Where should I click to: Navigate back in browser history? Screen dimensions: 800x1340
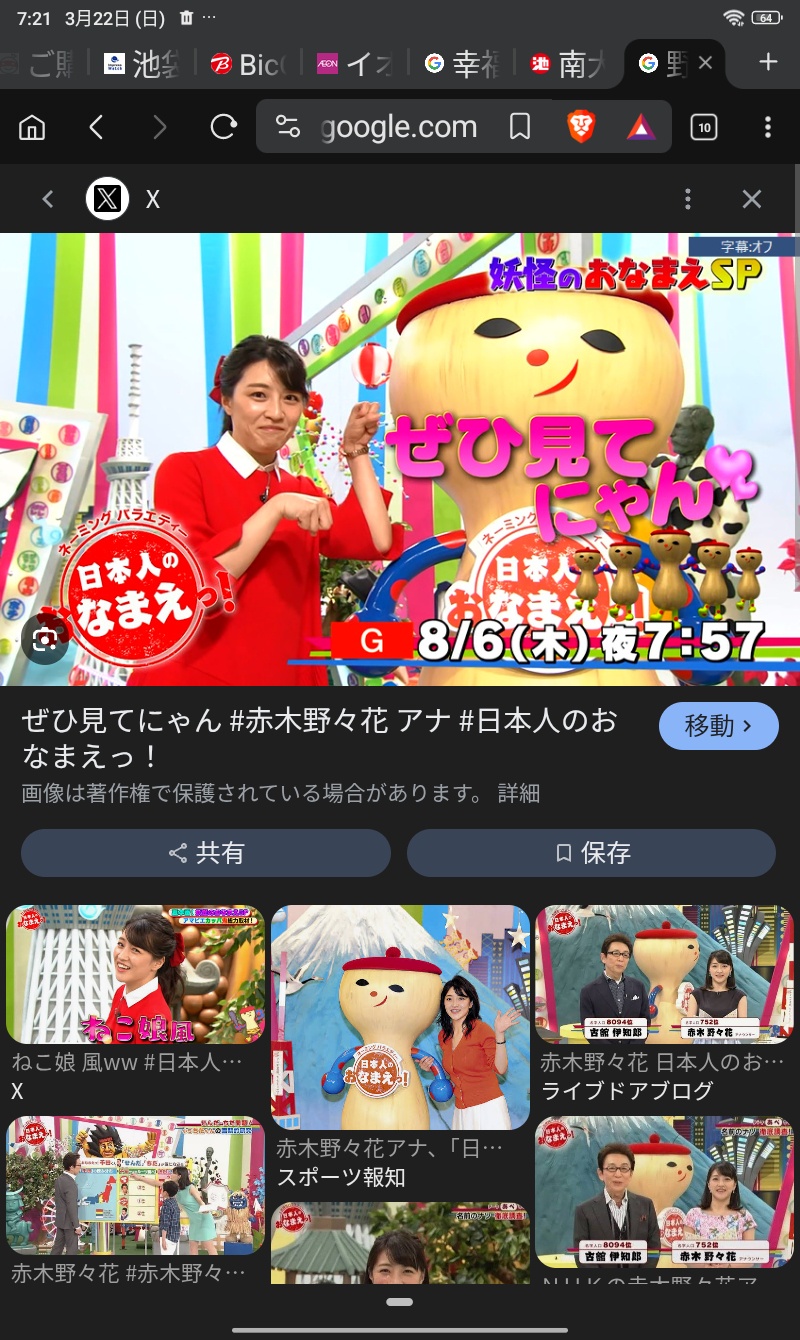[x=96, y=127]
